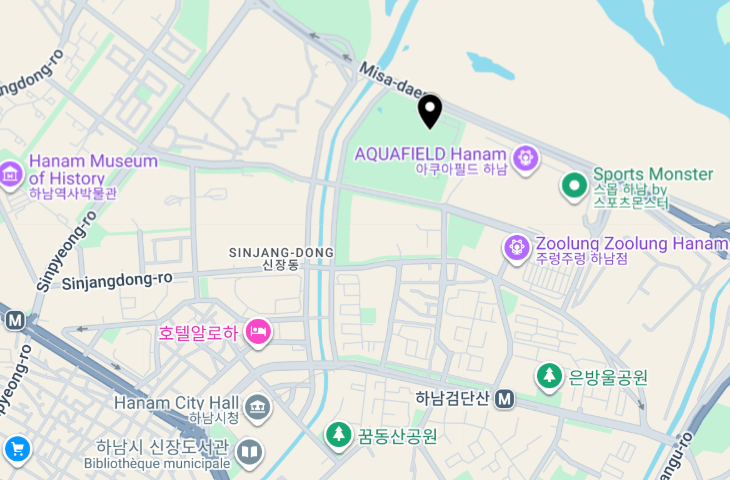Open the 은방울공원 park marker
The height and width of the screenshot is (480, 730).
click(x=548, y=376)
